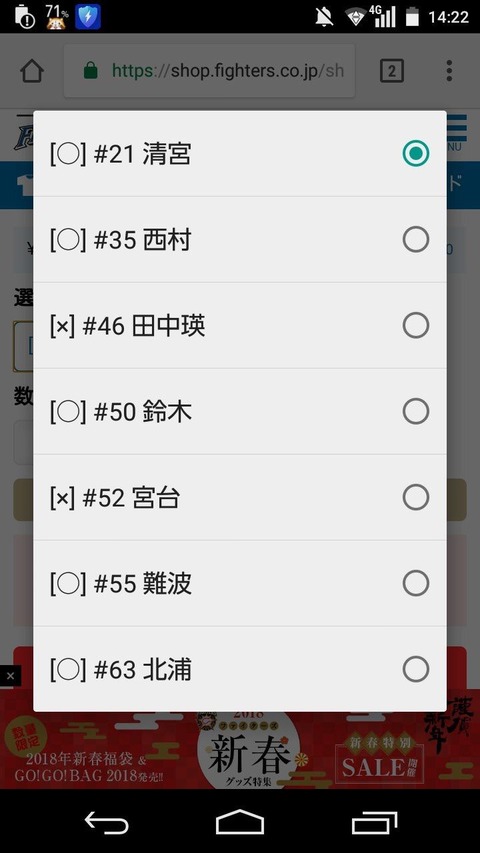Select the #21 清宮 option

click(x=239, y=153)
